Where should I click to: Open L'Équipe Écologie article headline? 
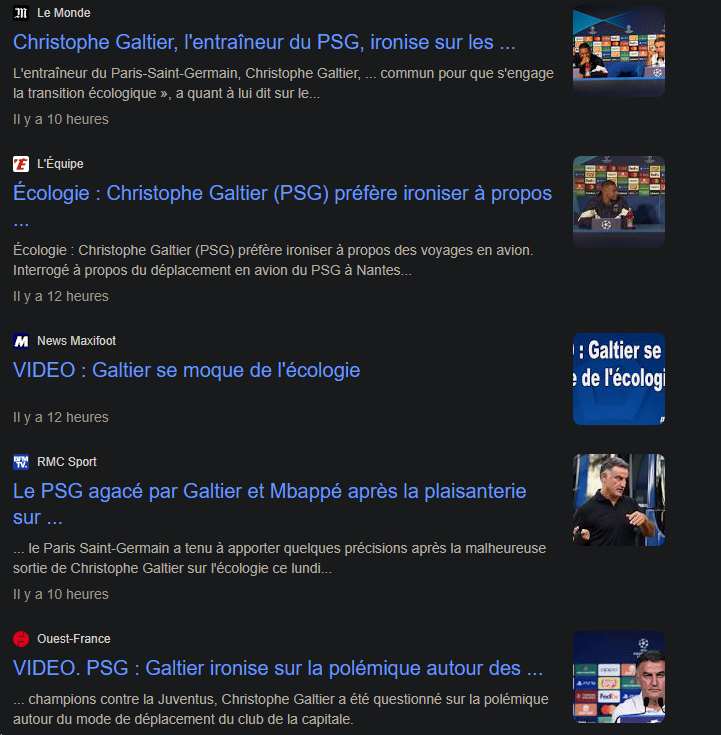point(282,193)
